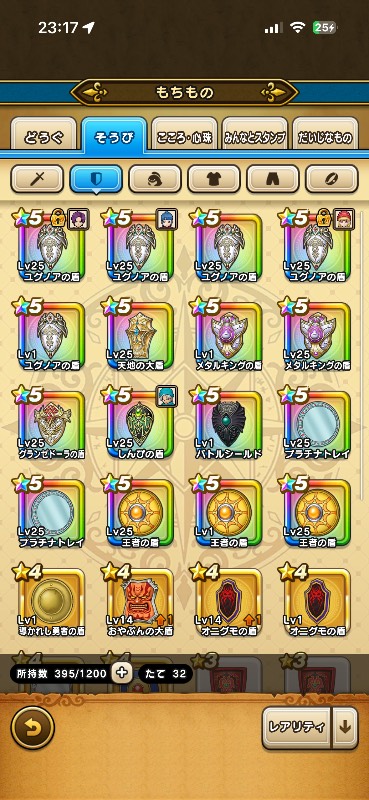Viewport: 369px width, 800px height.
Task: Open the こころ・心珠 tab
Action: pos(184,135)
